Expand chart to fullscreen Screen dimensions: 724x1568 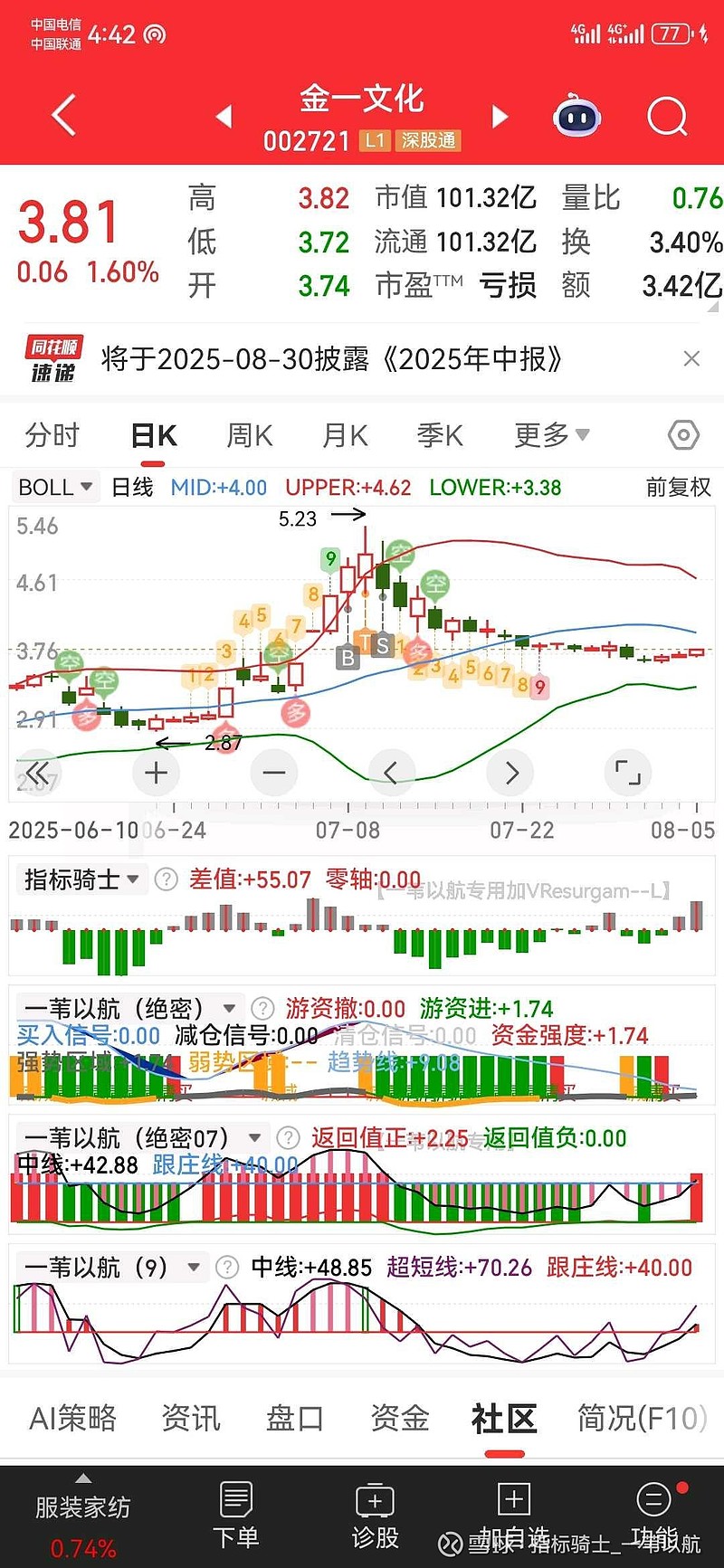[628, 773]
